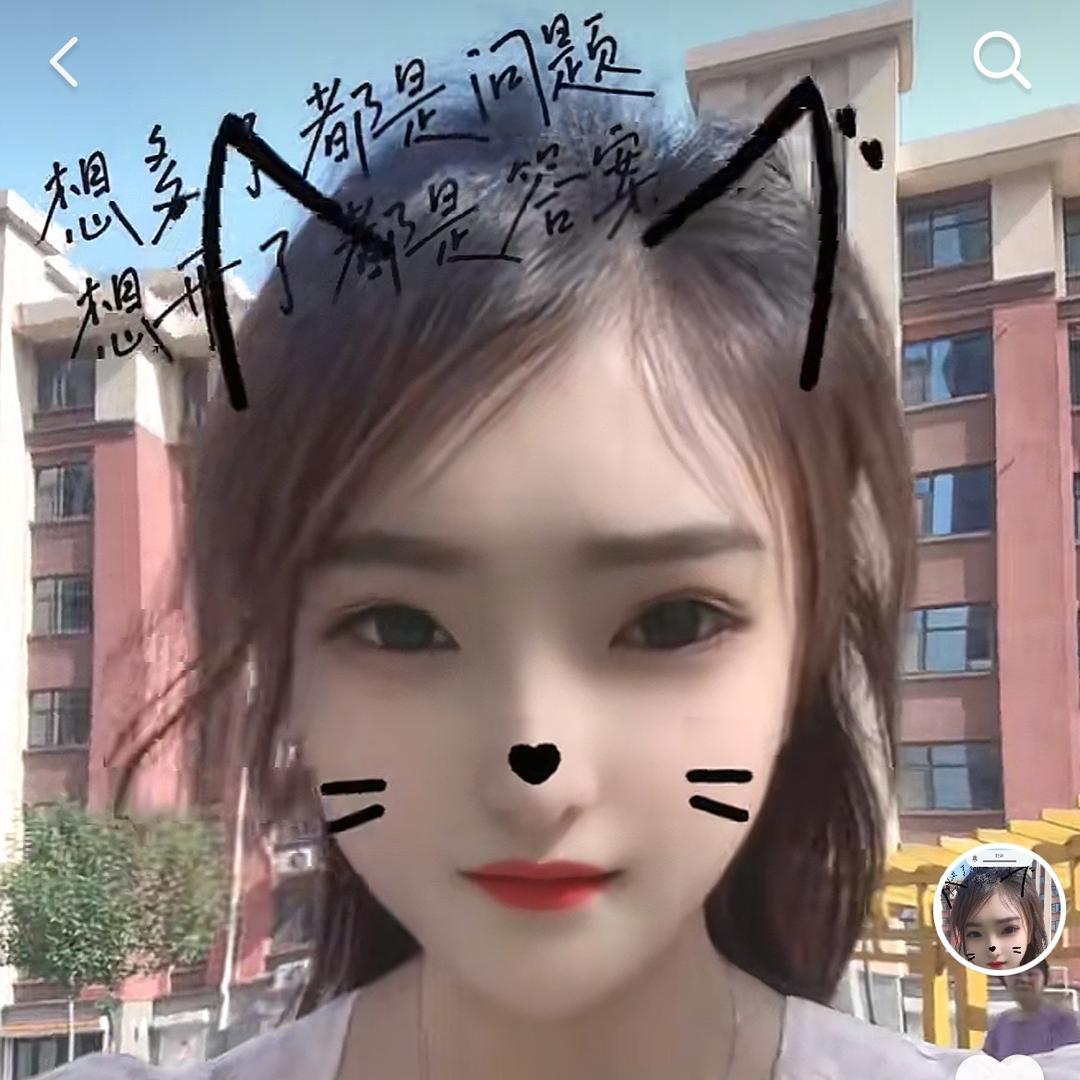
Task: Go back using the top-left arrow
Action: pyautogui.click(x=64, y=62)
